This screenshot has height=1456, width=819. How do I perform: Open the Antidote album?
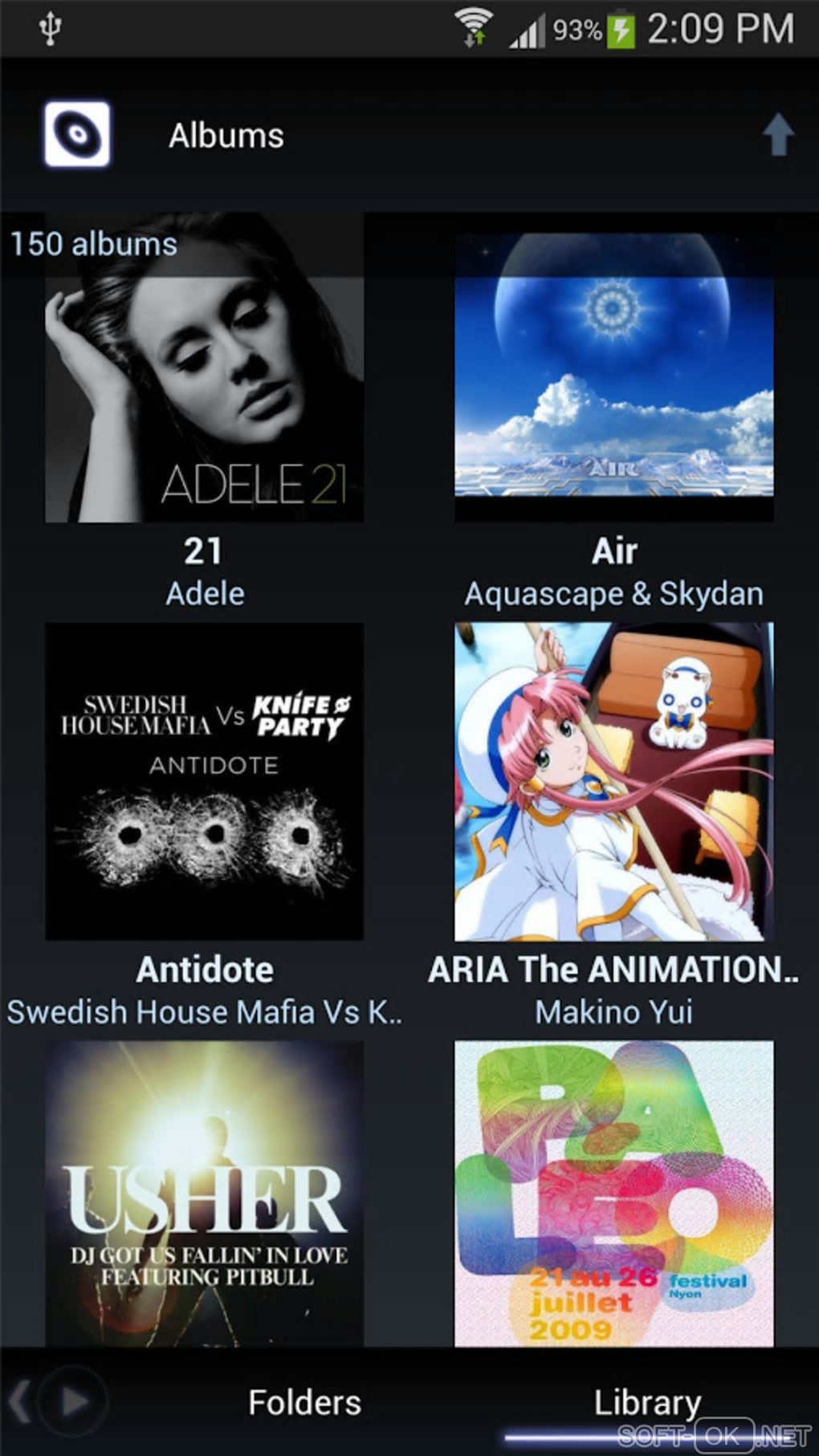(204, 781)
